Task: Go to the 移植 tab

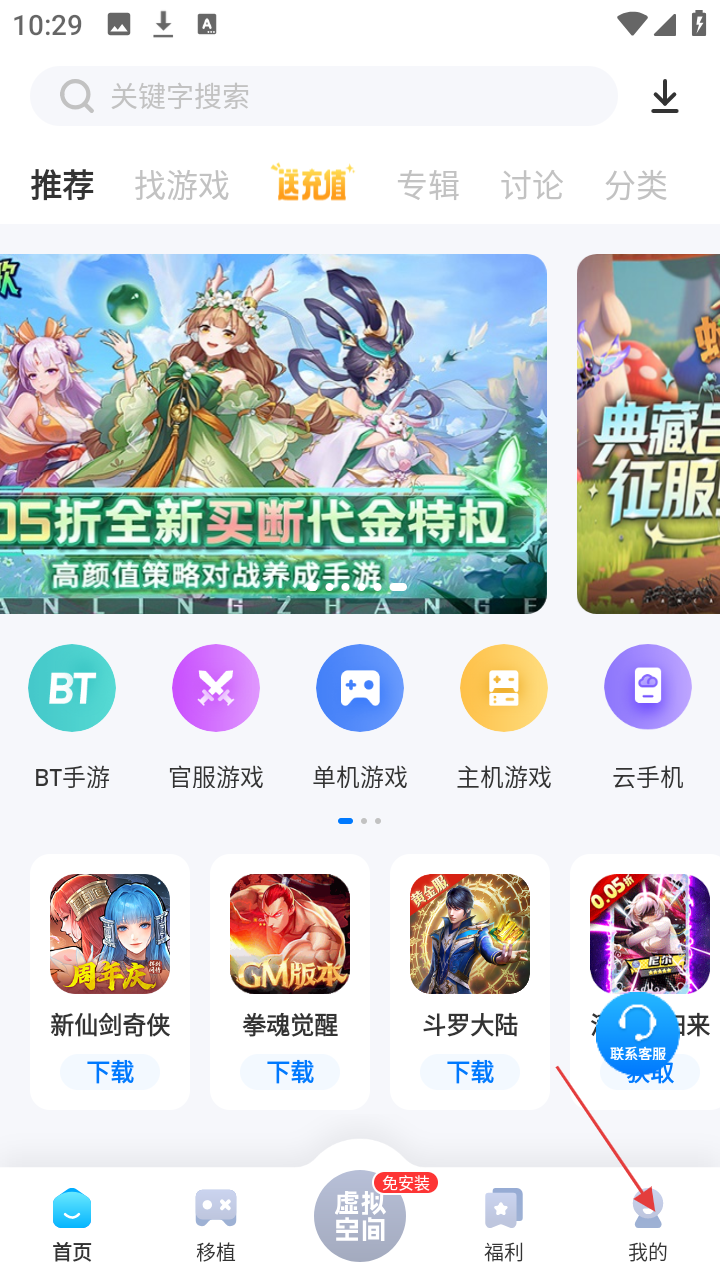Action: tap(216, 1225)
